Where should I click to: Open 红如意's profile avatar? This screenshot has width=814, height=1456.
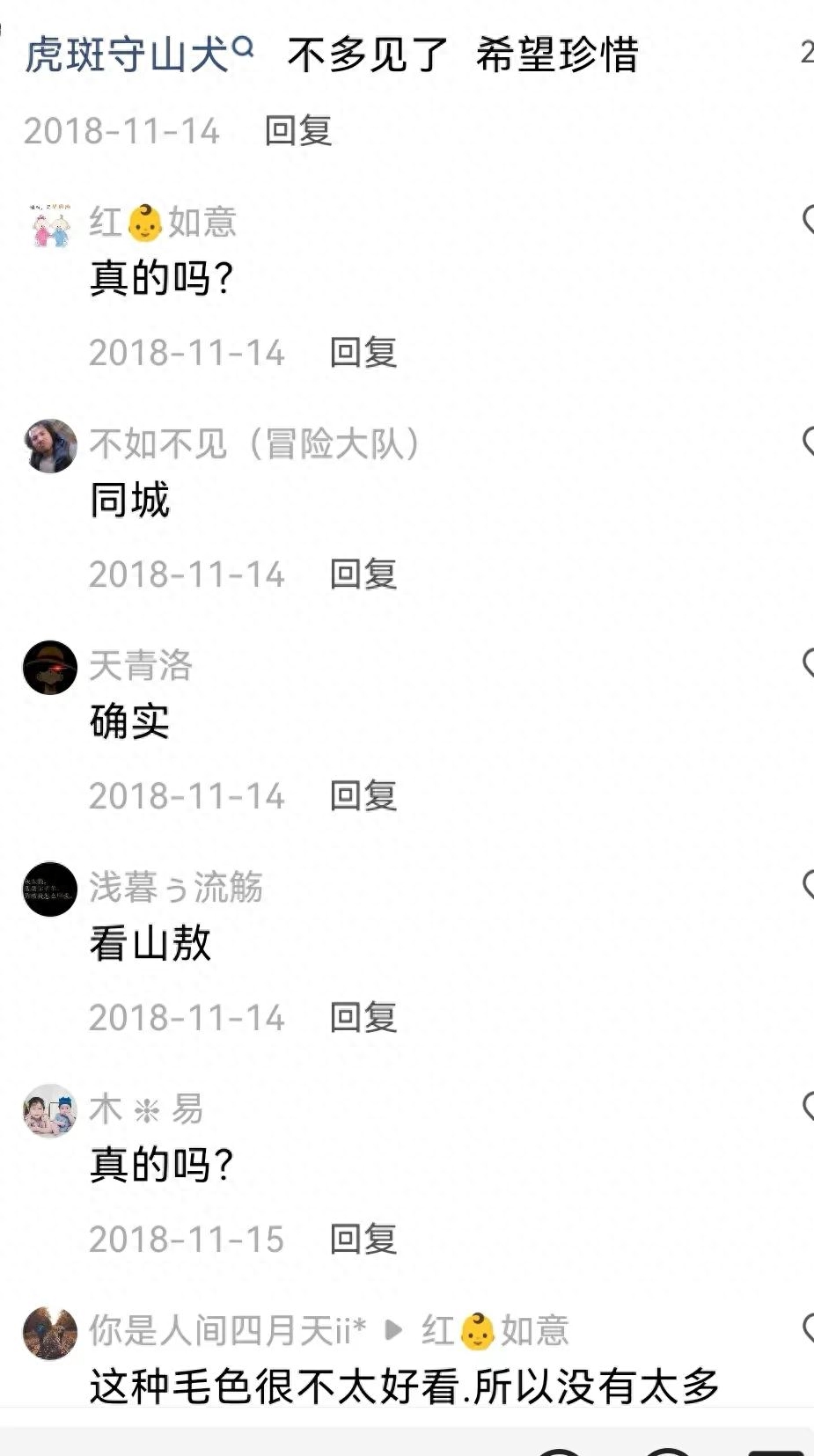coord(50,224)
